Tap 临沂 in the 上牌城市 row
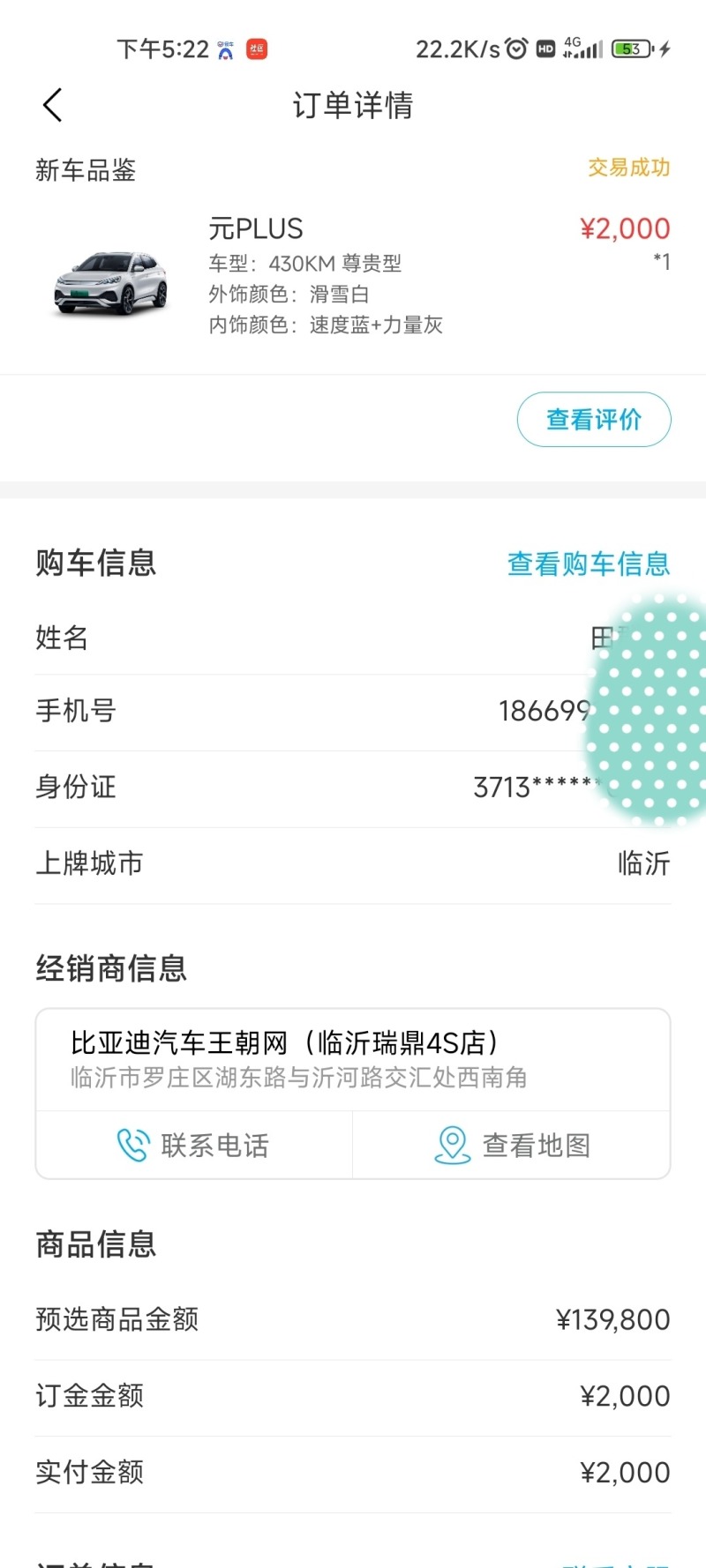This screenshot has width=706, height=1568. coord(642,864)
